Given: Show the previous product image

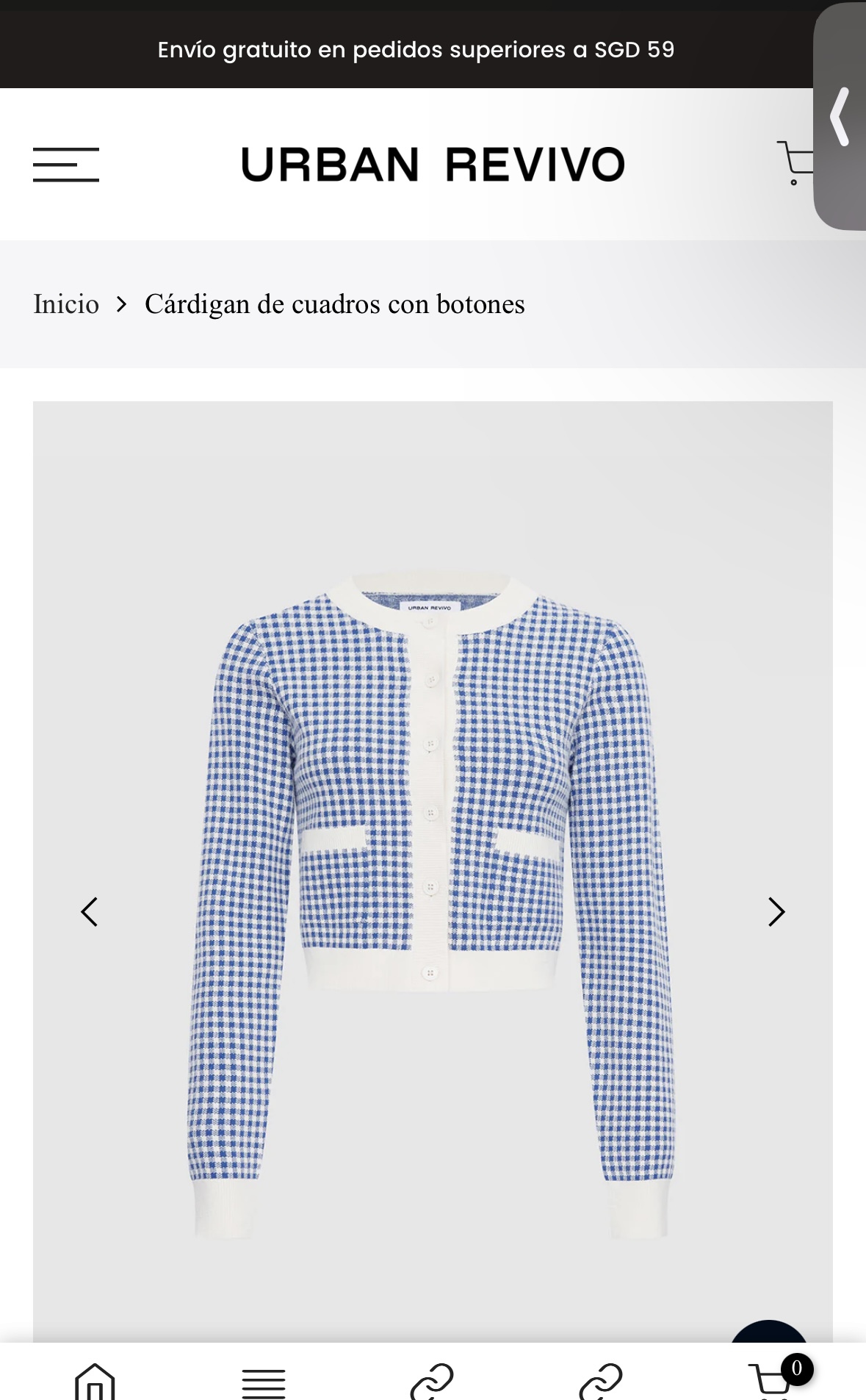Looking at the screenshot, I should click(89, 912).
